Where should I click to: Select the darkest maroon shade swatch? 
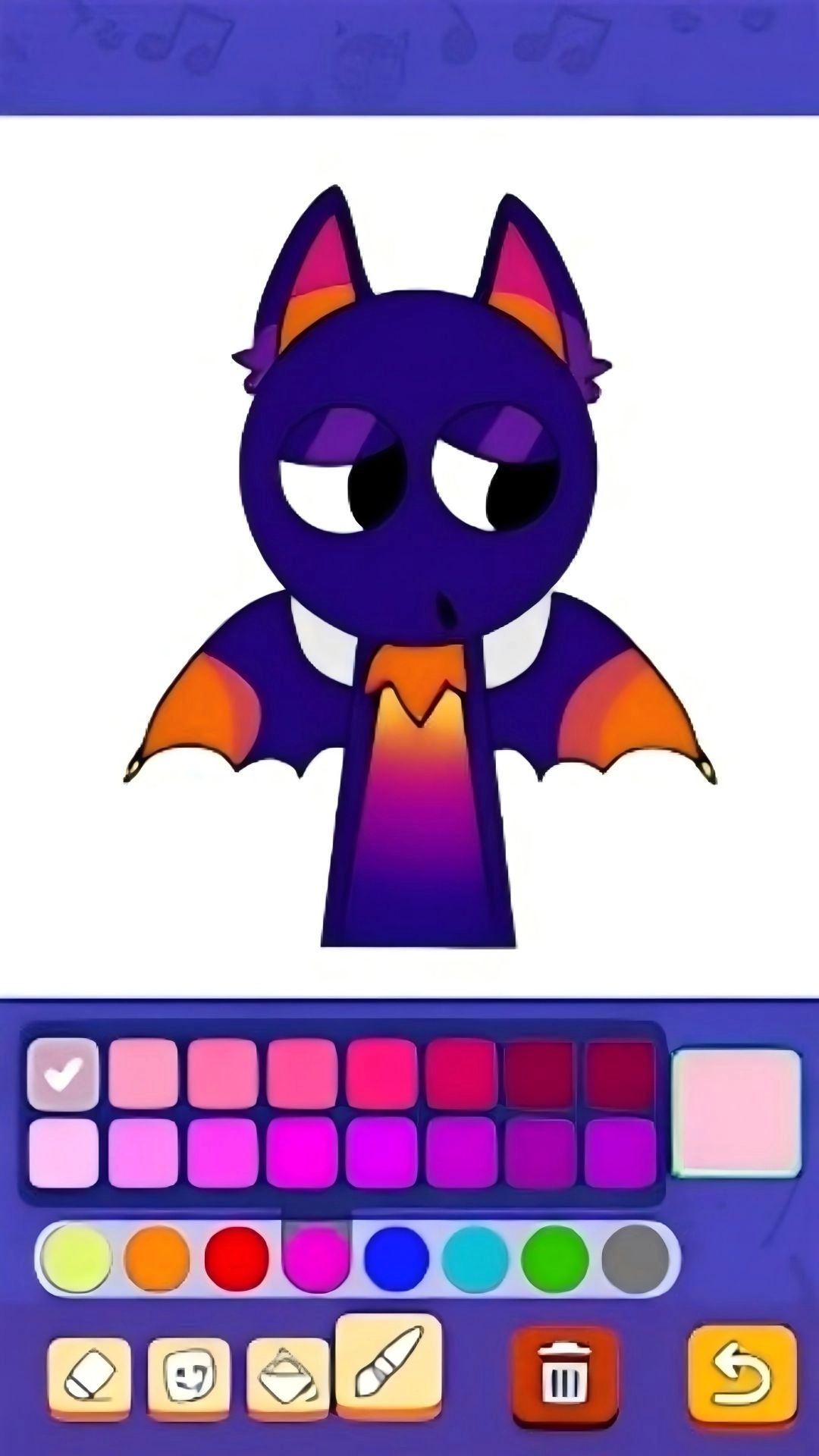click(620, 1074)
